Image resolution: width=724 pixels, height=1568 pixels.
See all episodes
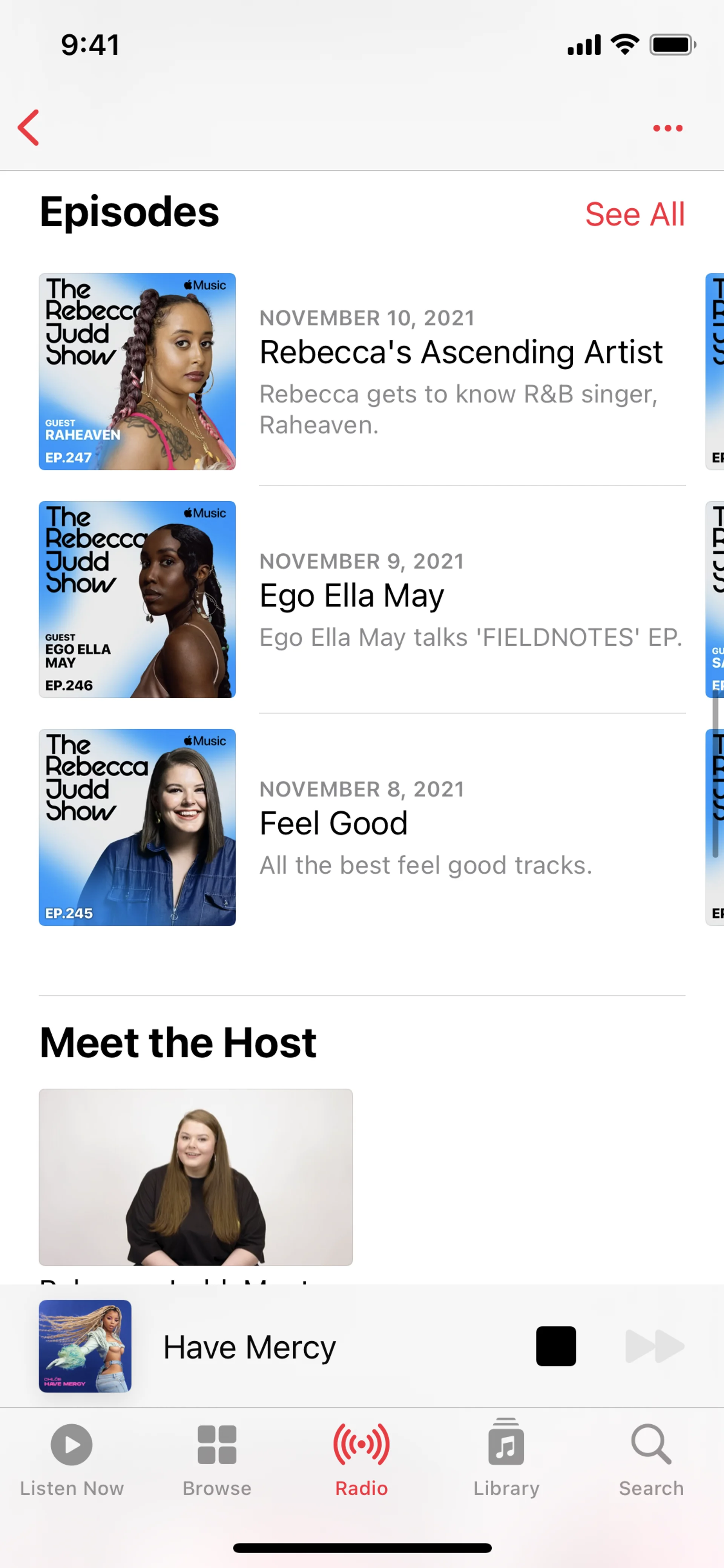point(635,214)
